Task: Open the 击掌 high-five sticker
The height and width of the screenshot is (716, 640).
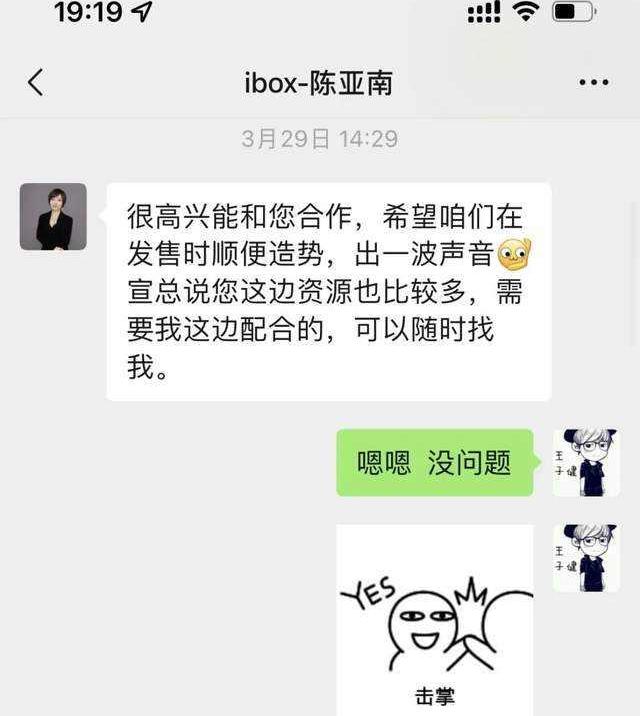Action: point(435,620)
